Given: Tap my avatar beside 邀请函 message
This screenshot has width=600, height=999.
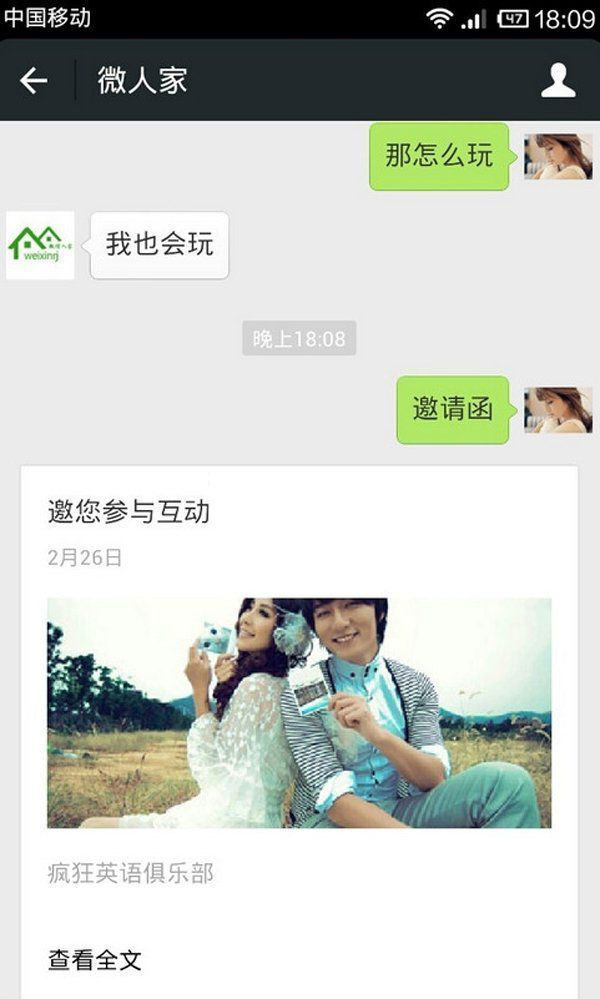Looking at the screenshot, I should pos(558,410).
